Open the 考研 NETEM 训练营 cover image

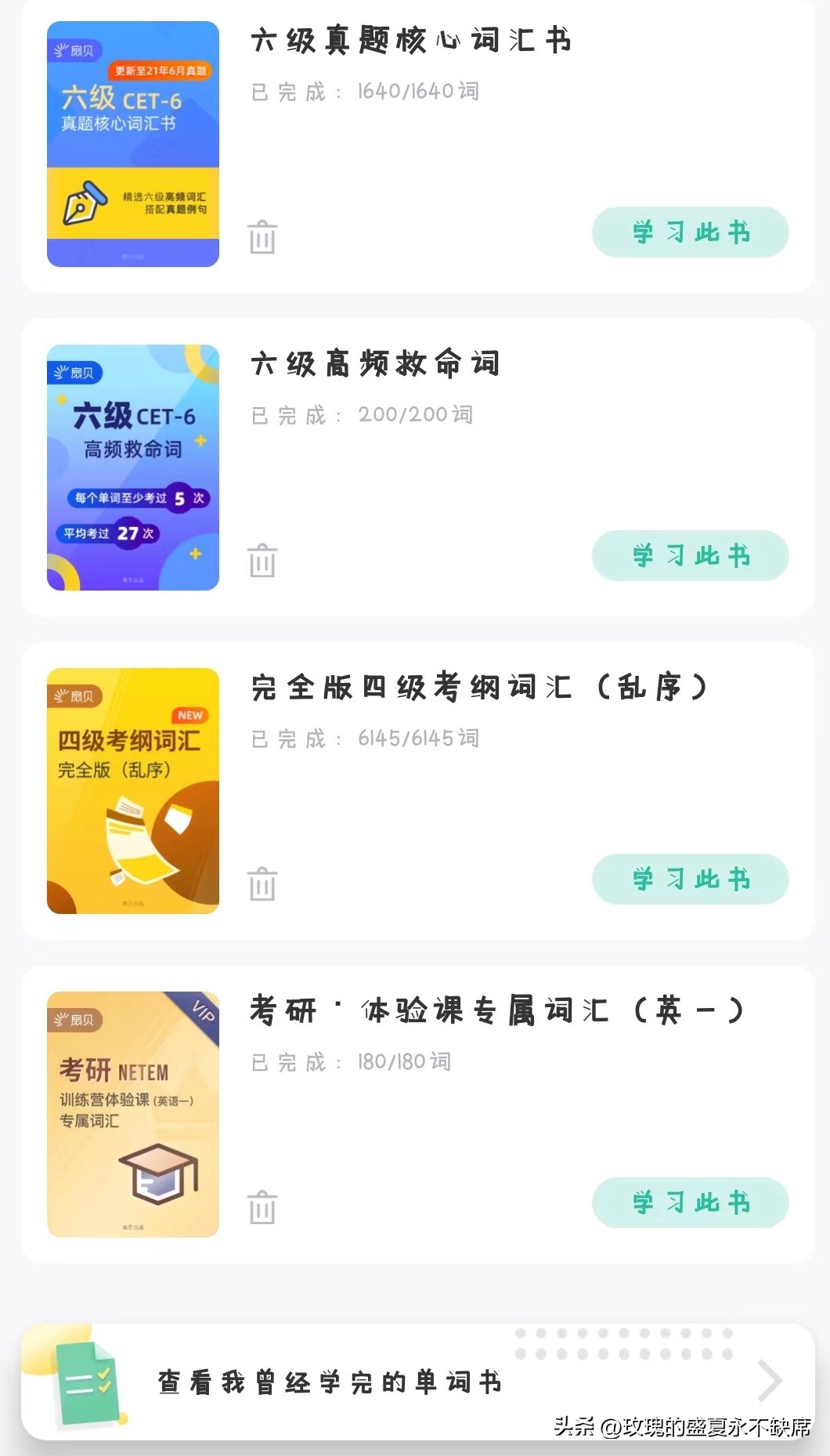tap(133, 1112)
